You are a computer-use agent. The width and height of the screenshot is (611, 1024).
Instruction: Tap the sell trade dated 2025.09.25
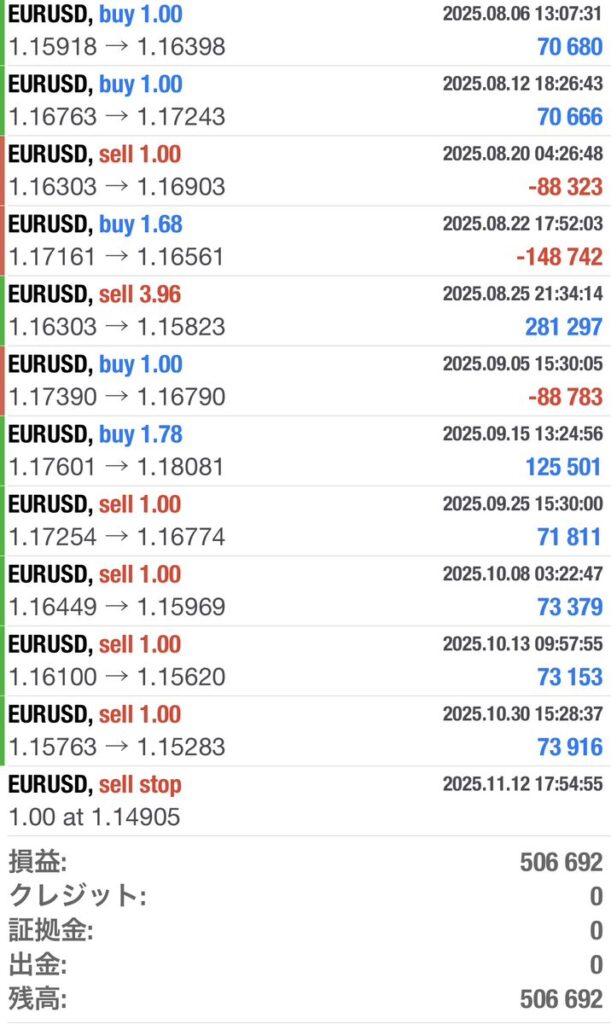[305, 521]
